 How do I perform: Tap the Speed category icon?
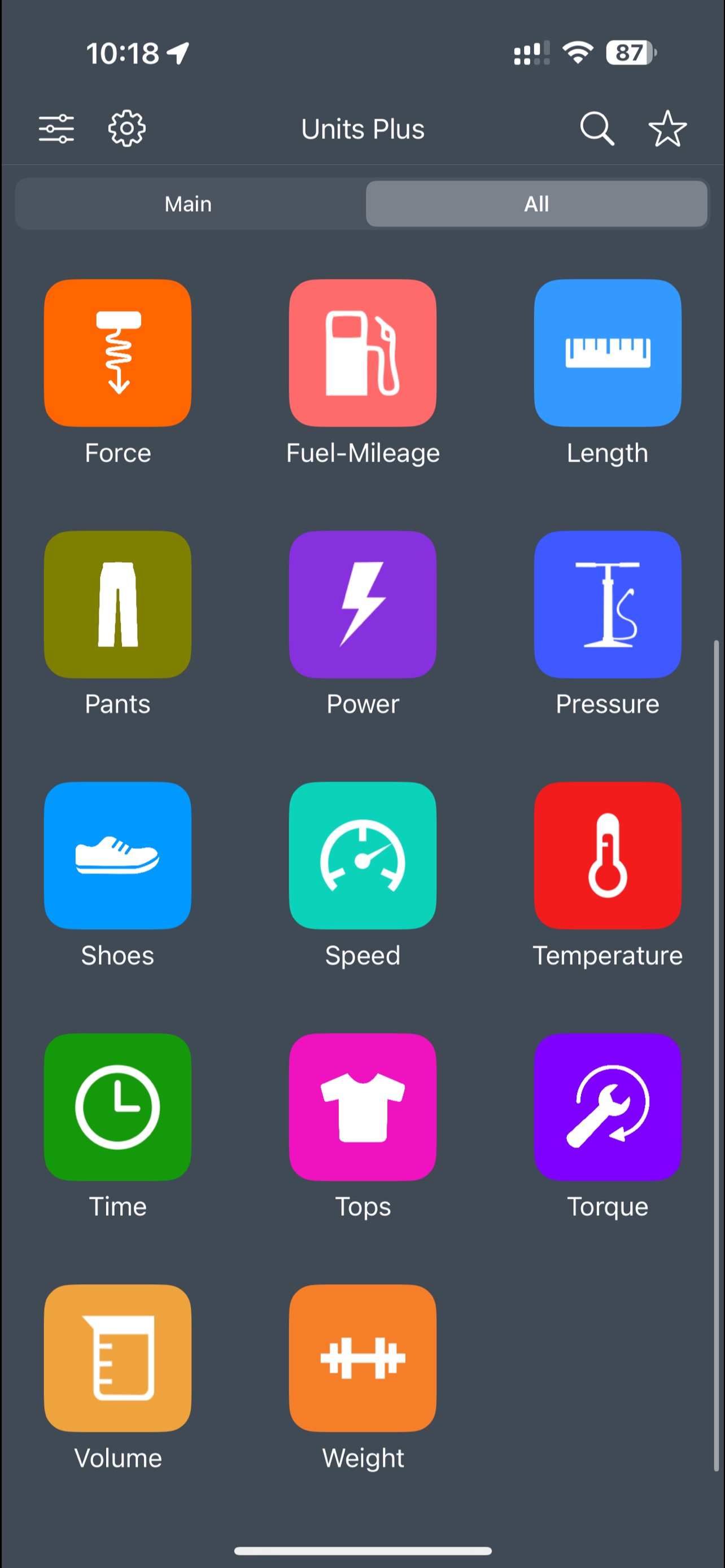[x=362, y=856]
